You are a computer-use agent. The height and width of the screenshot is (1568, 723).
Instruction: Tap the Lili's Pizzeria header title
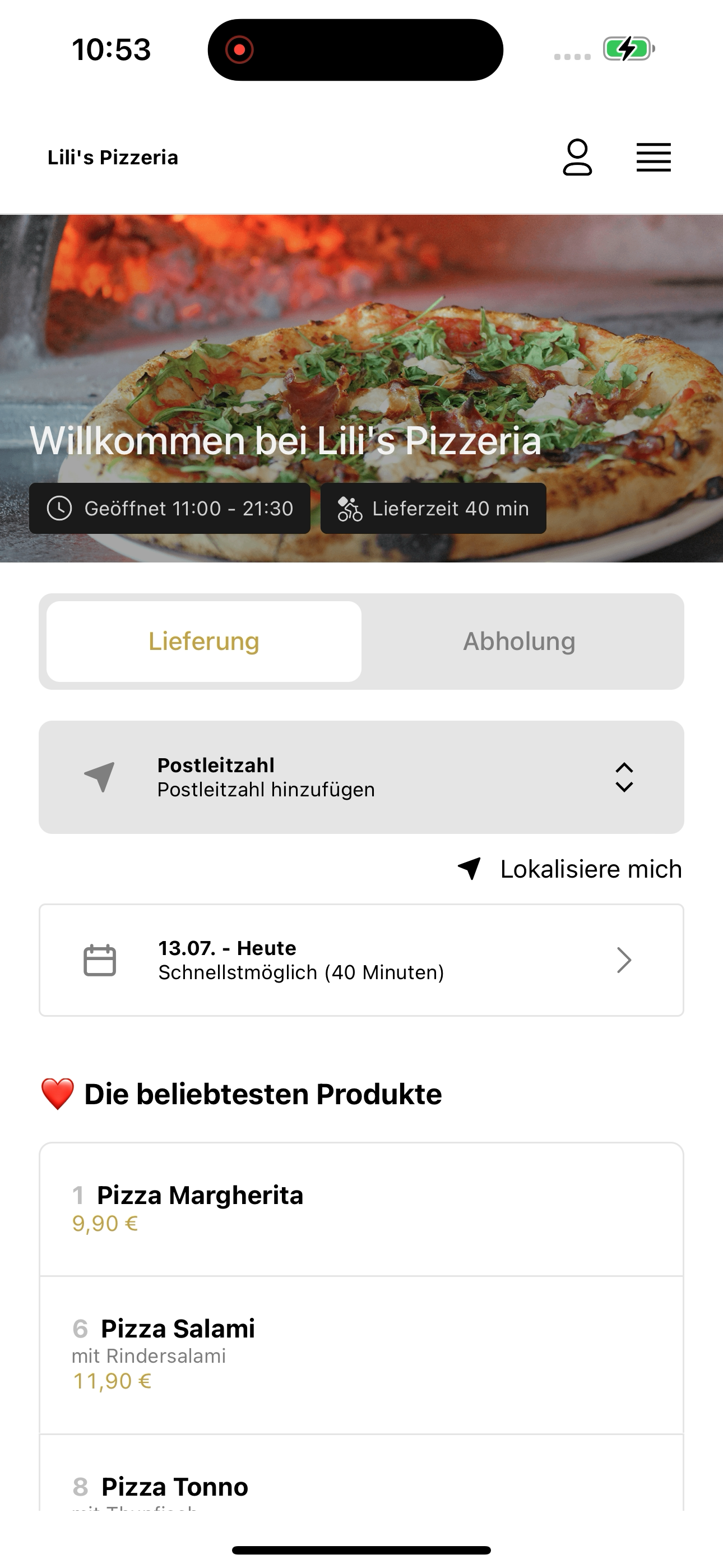113,158
